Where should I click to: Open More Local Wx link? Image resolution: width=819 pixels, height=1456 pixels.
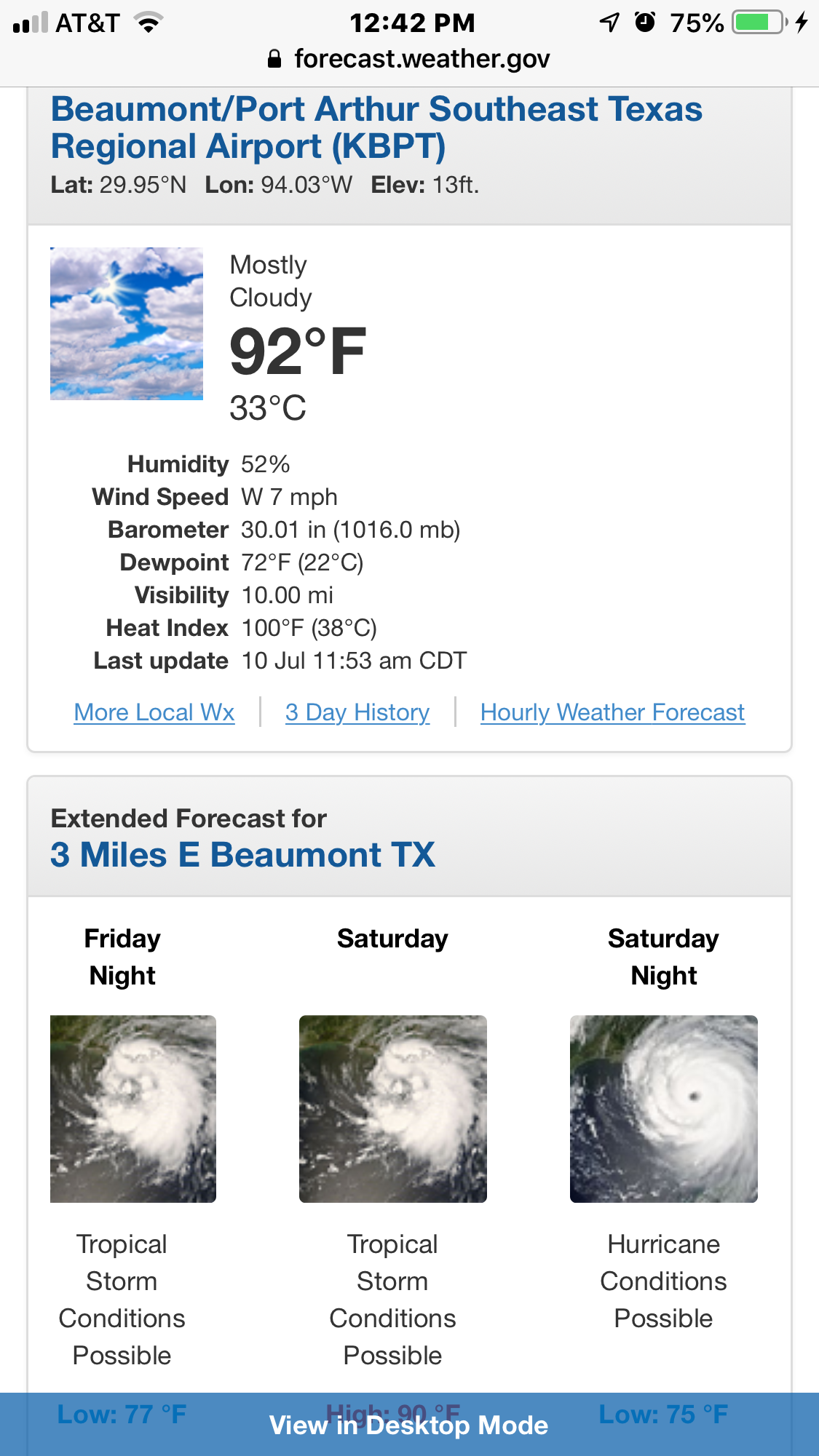pyautogui.click(x=154, y=712)
